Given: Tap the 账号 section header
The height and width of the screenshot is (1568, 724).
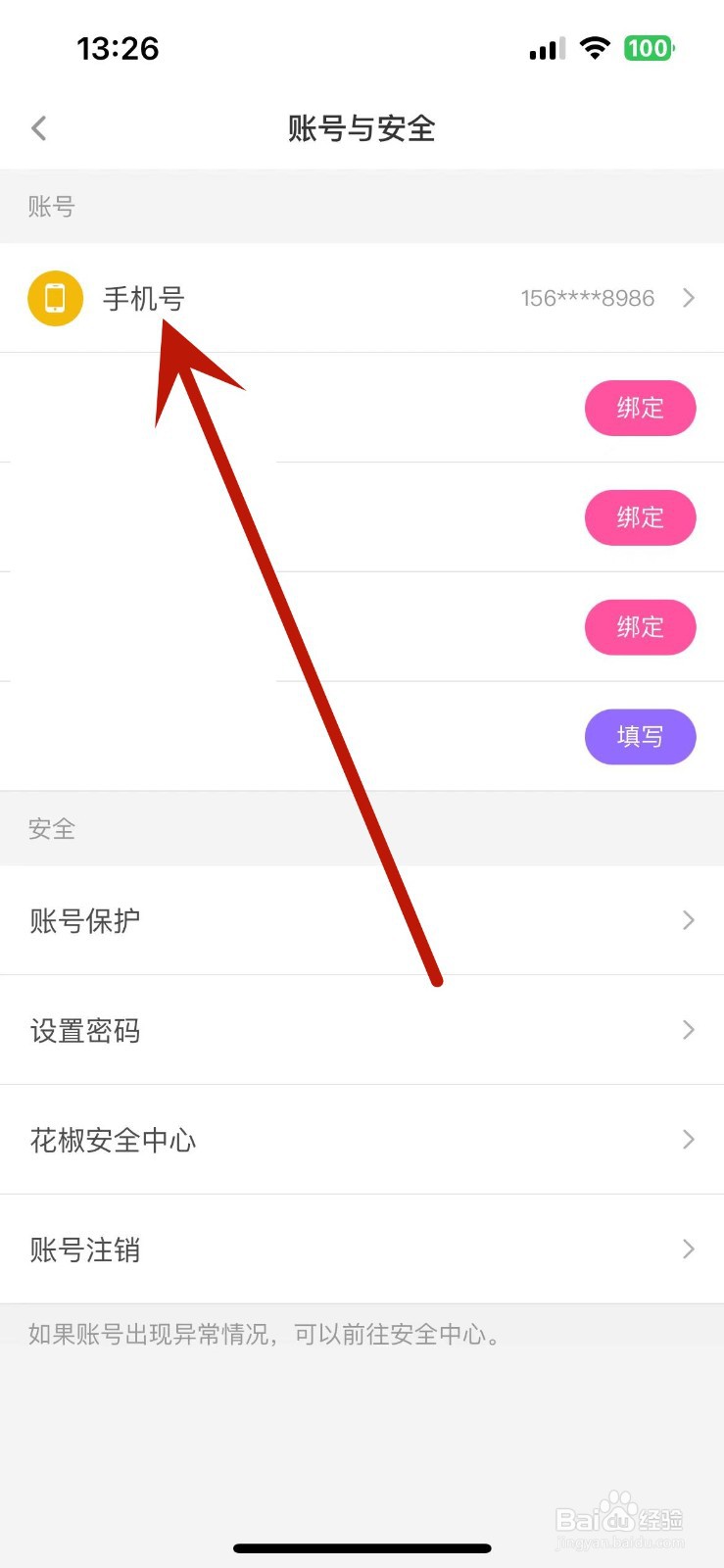Looking at the screenshot, I should [x=51, y=207].
